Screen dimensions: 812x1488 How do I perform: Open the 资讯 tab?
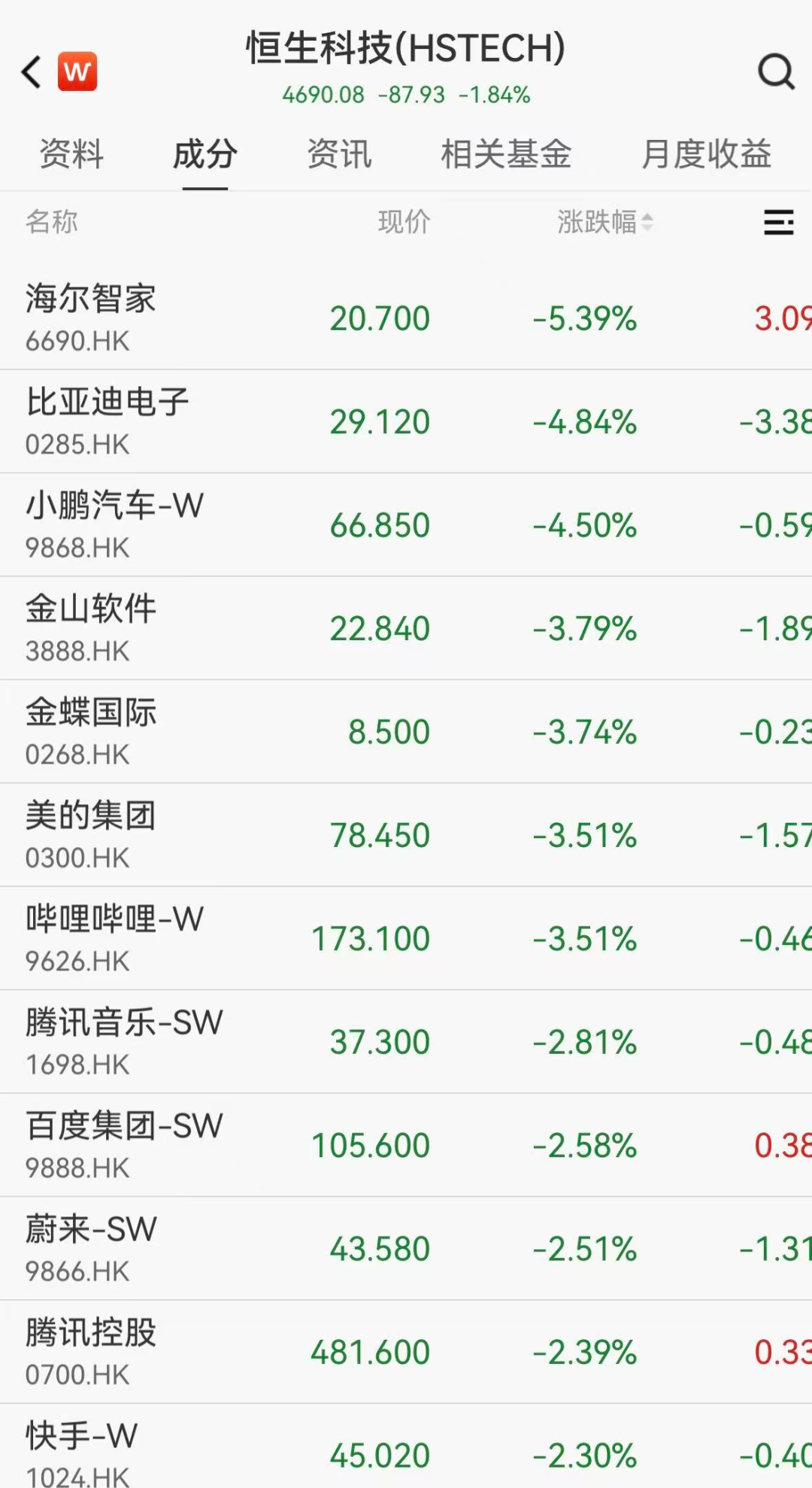[x=339, y=155]
